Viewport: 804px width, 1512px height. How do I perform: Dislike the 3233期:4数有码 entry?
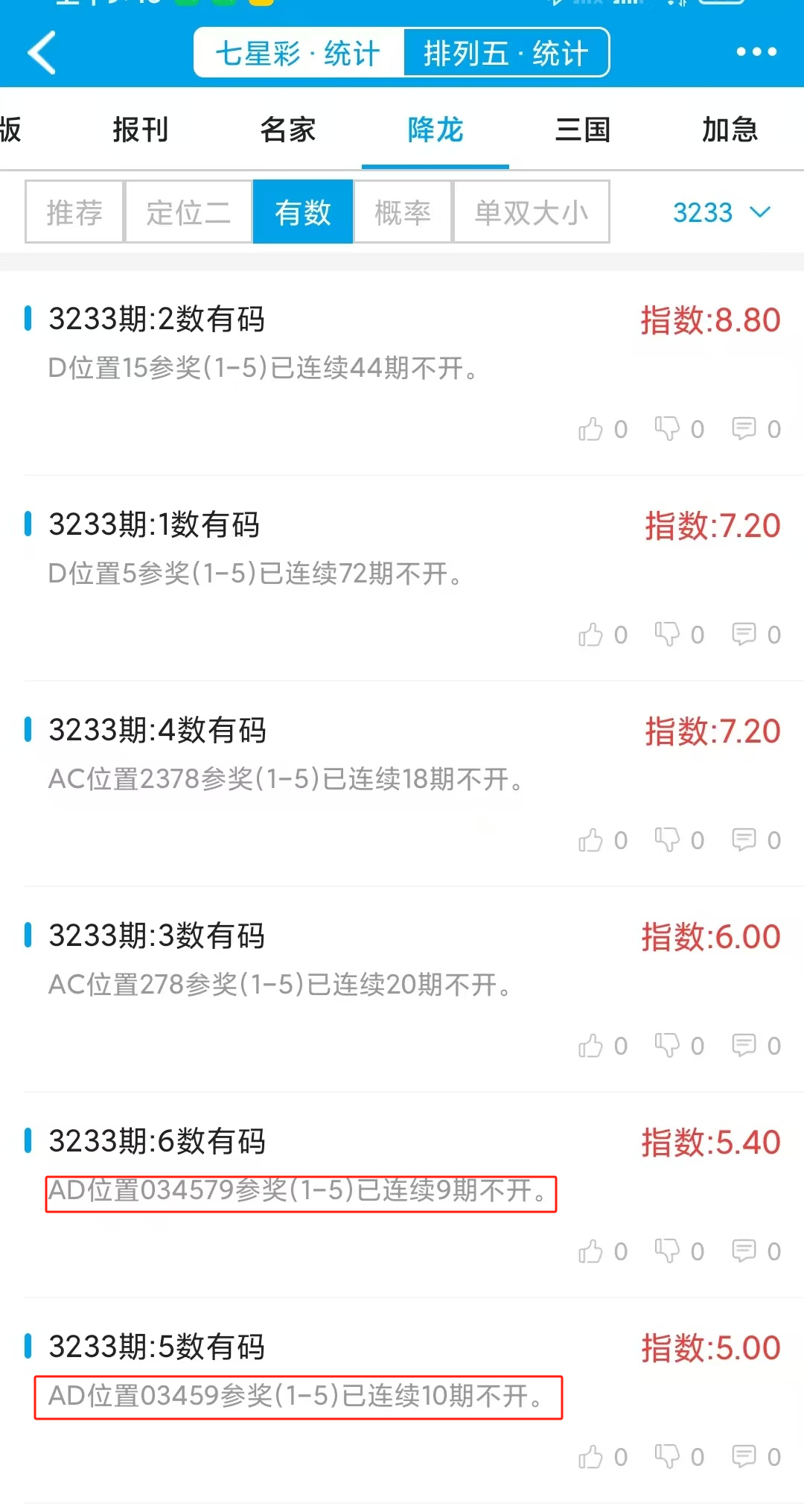coord(668,840)
